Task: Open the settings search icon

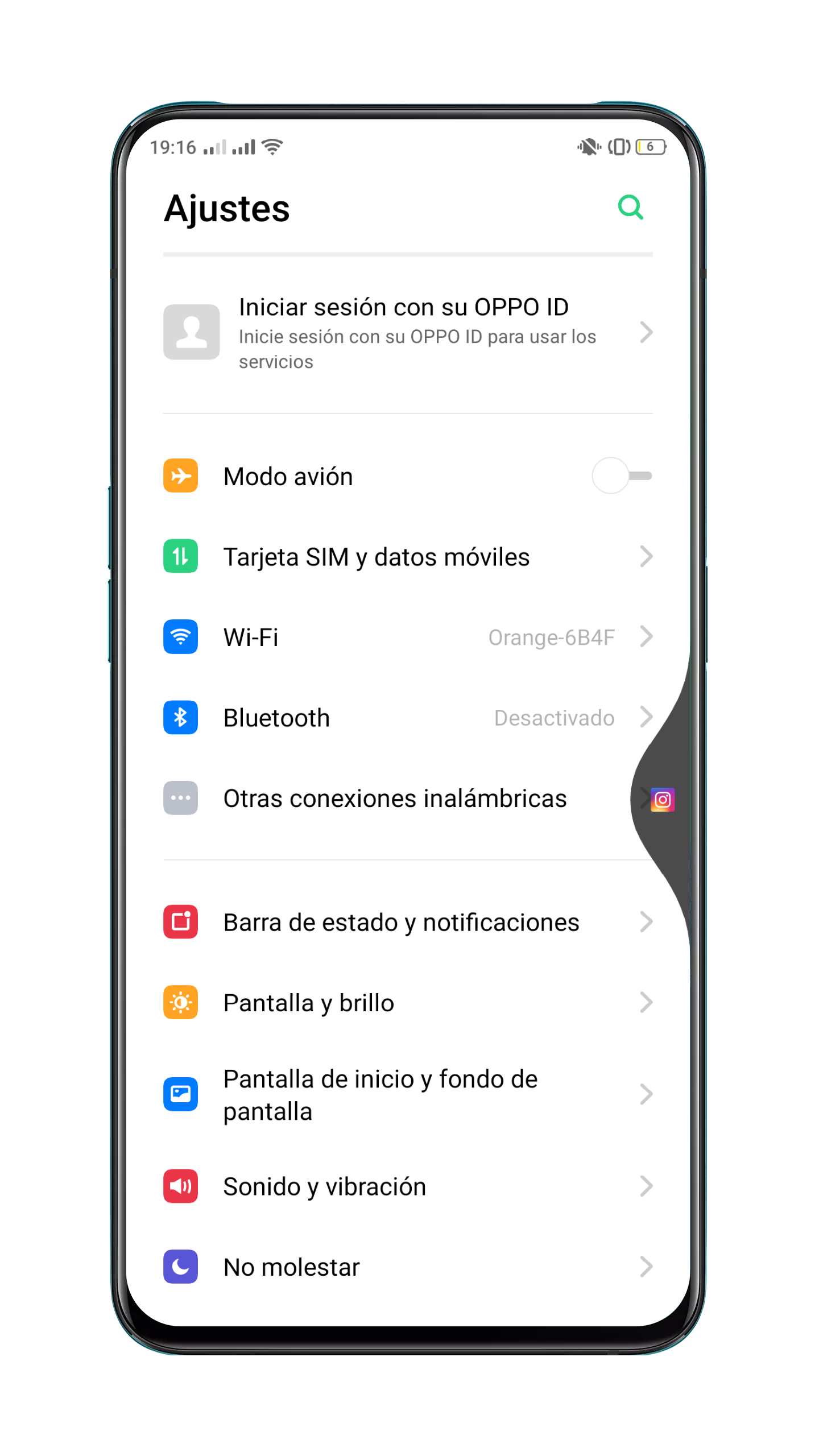Action: [x=630, y=208]
